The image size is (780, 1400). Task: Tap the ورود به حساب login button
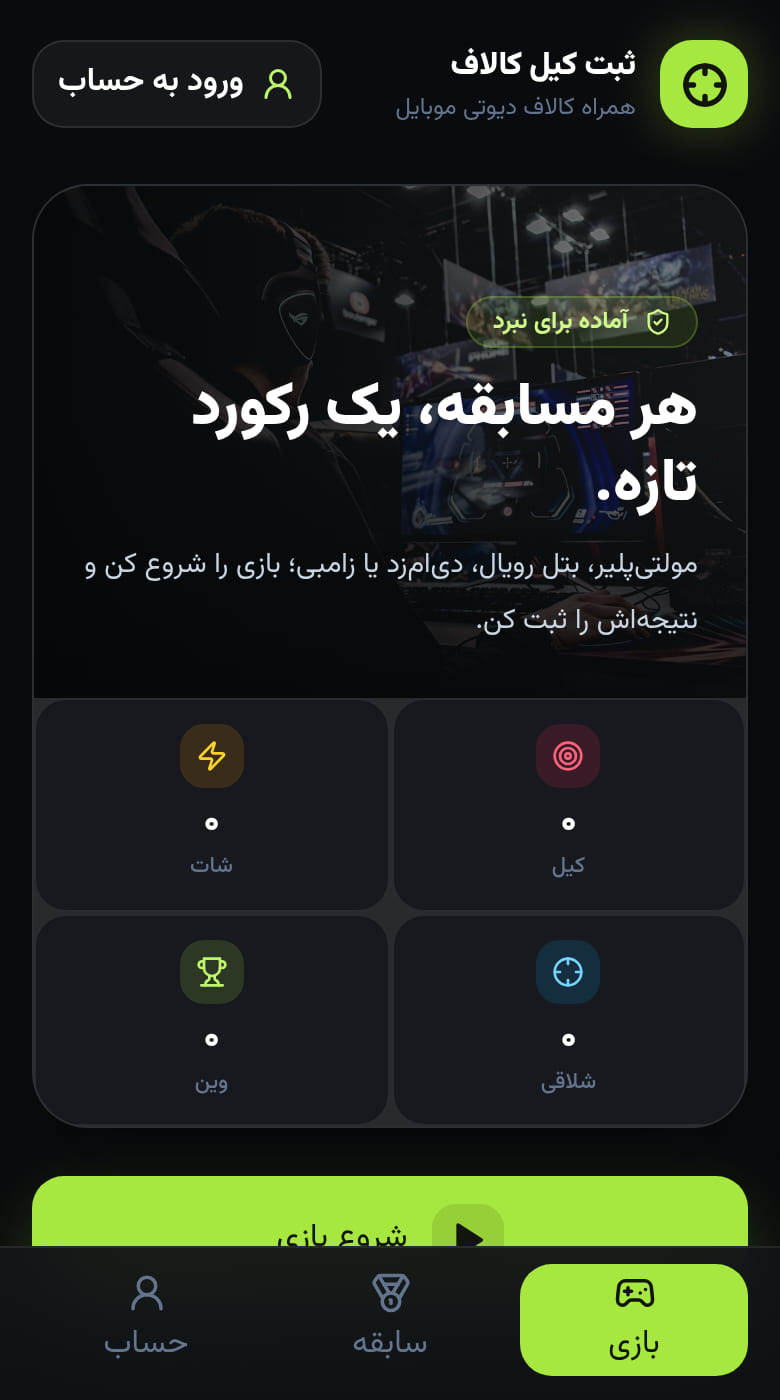177,84
